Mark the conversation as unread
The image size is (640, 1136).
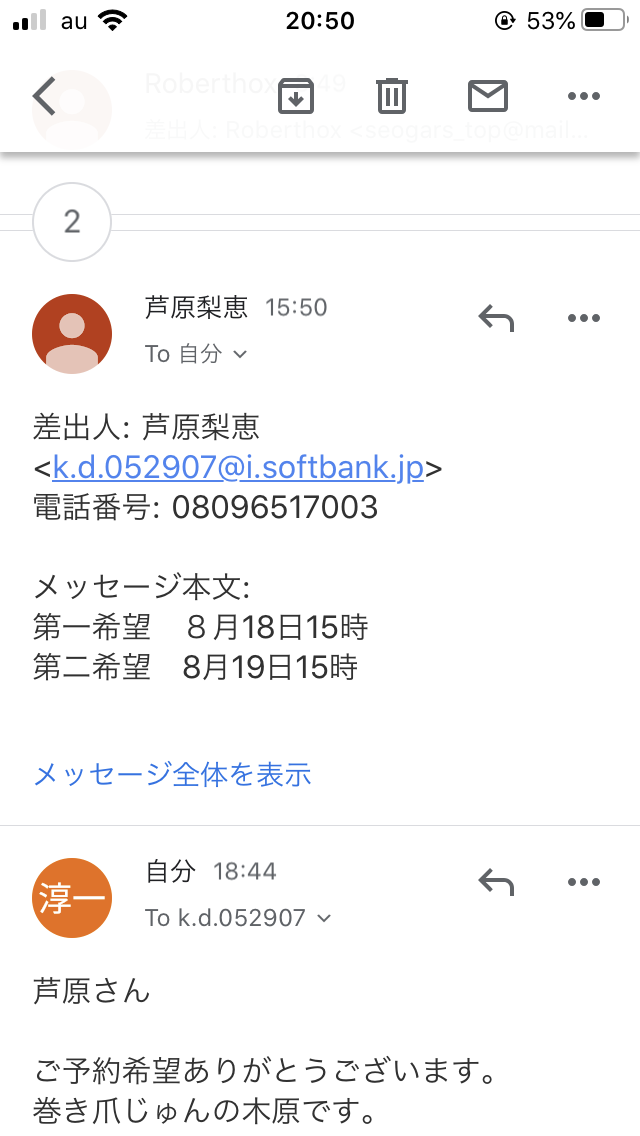(488, 96)
